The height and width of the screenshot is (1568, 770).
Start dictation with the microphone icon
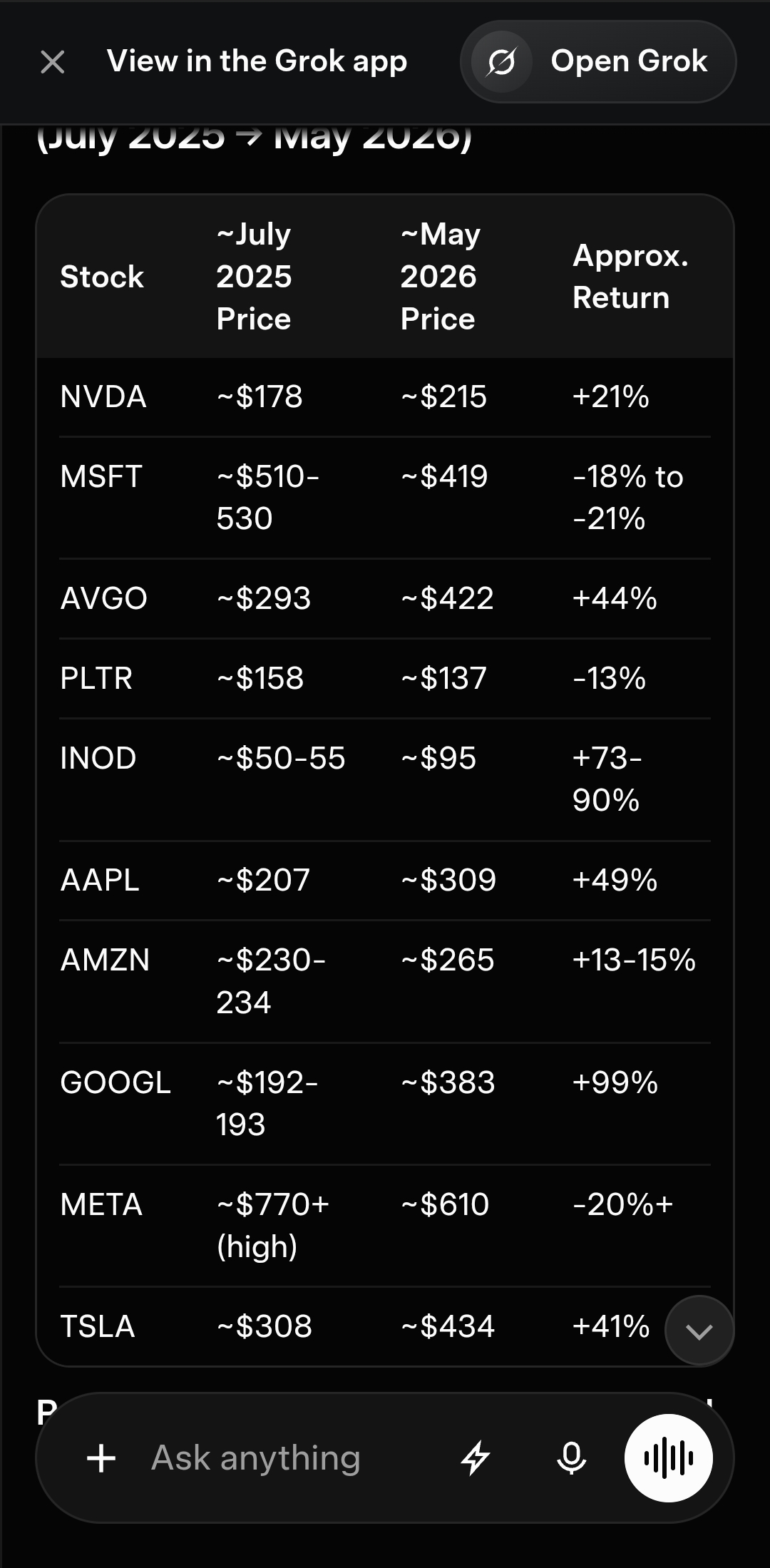click(x=571, y=1458)
